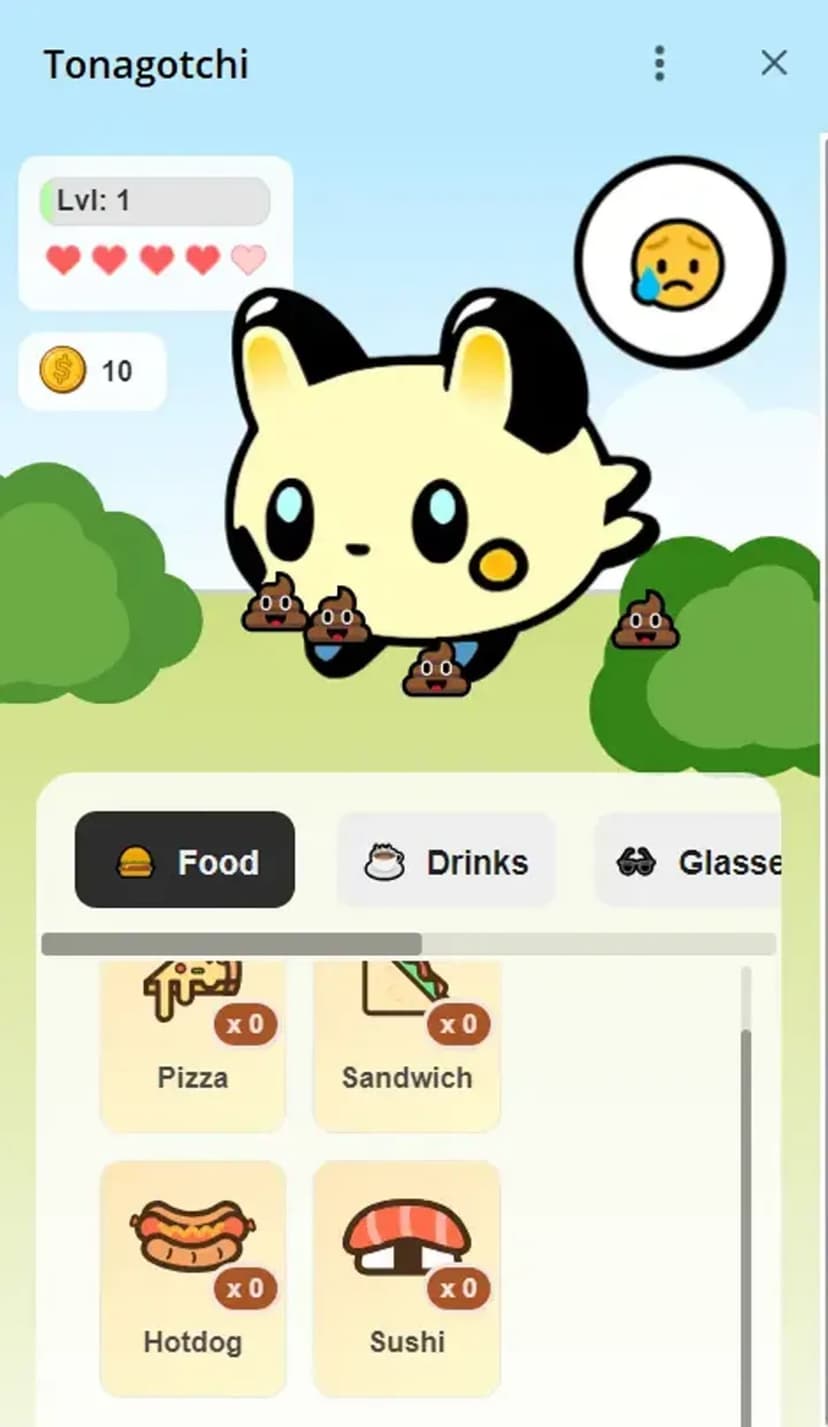Close the Tonagotchi mini app
The width and height of the screenshot is (828, 1427).
[x=774, y=63]
